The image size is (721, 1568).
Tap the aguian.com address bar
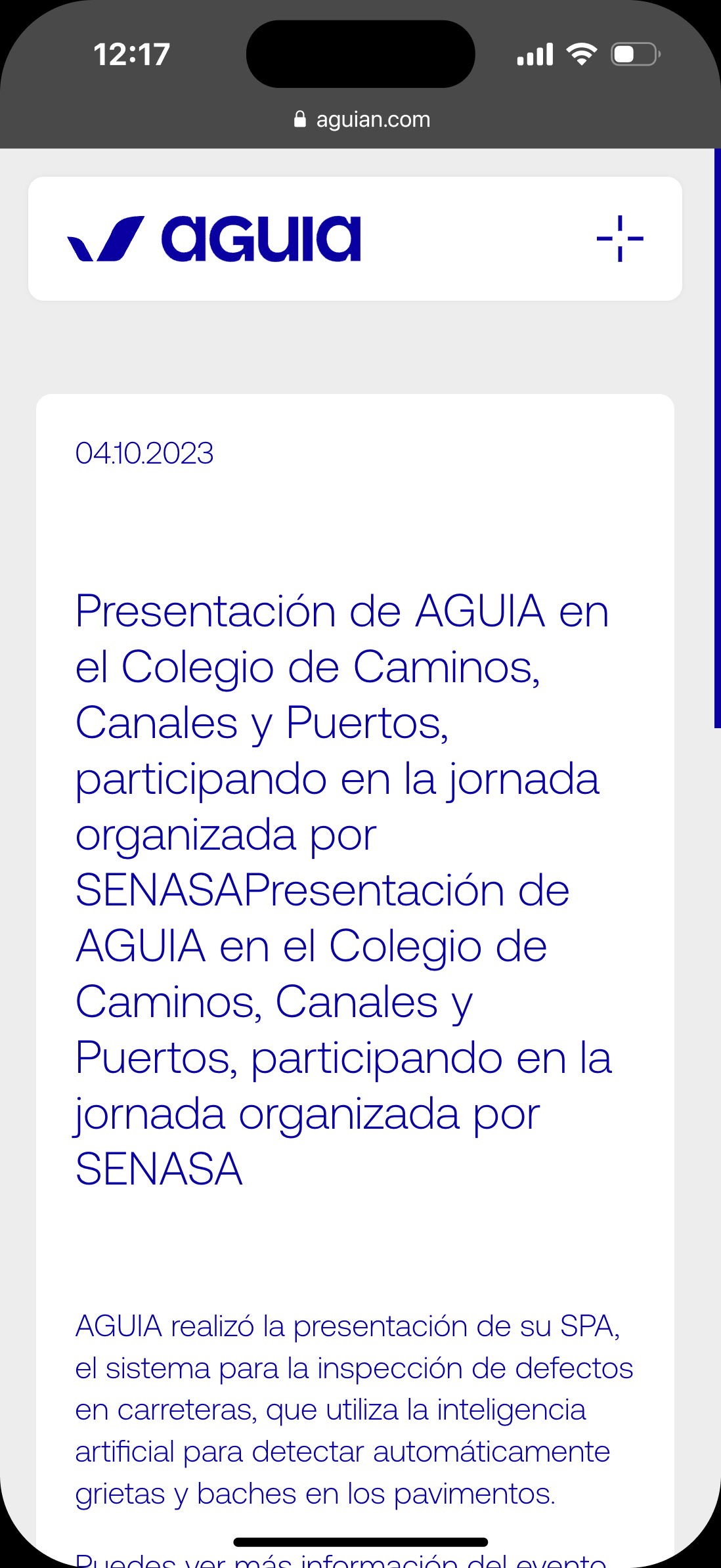point(362,120)
